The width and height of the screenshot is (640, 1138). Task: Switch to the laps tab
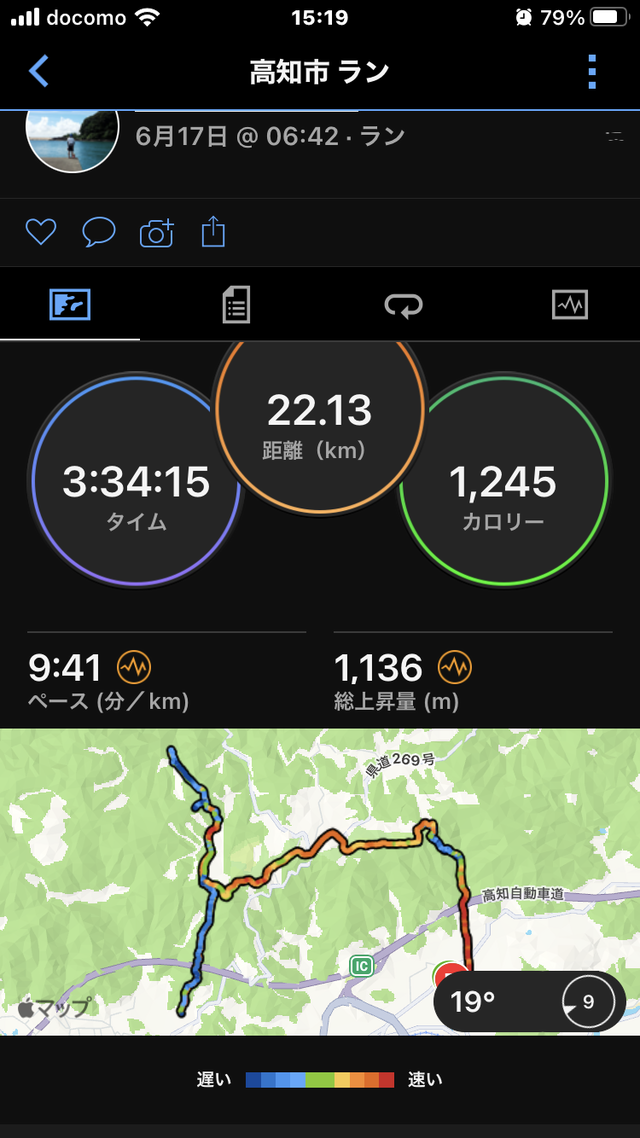coord(403,304)
